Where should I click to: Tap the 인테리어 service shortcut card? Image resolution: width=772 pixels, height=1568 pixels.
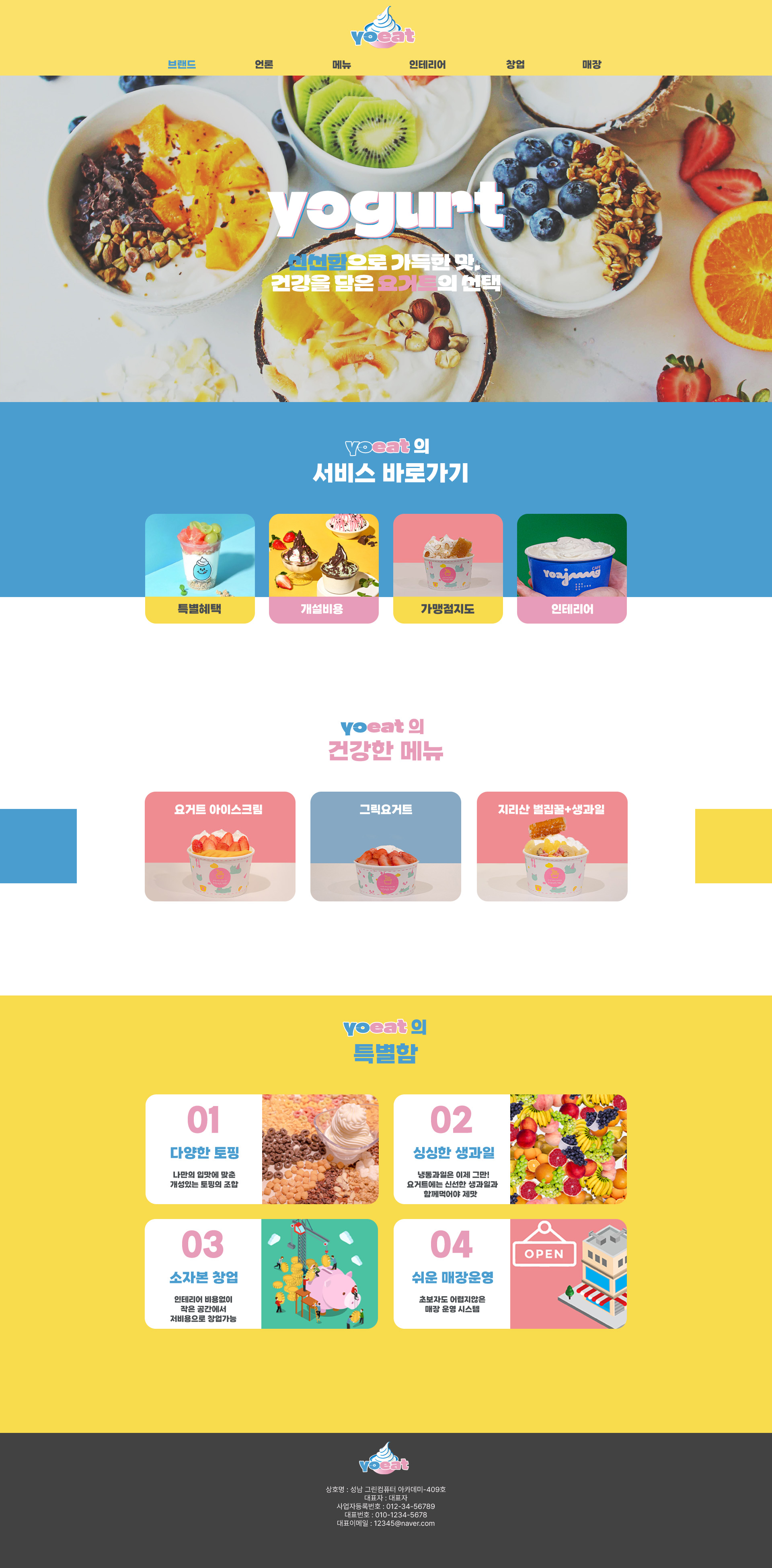coord(571,569)
